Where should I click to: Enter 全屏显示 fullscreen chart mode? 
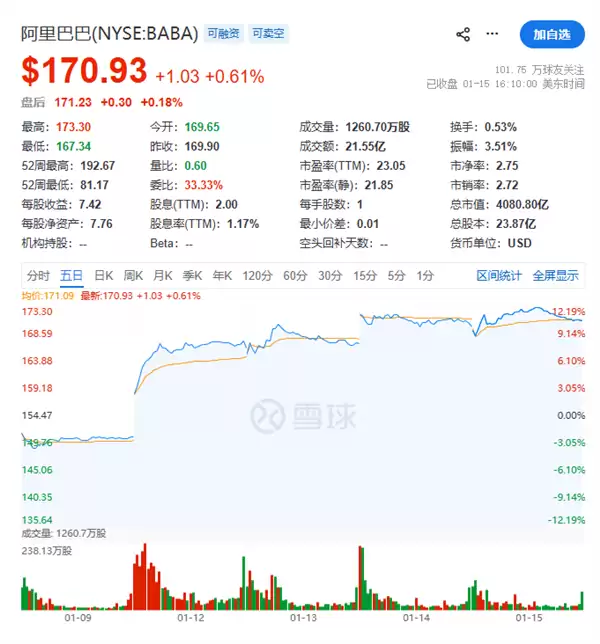555,275
